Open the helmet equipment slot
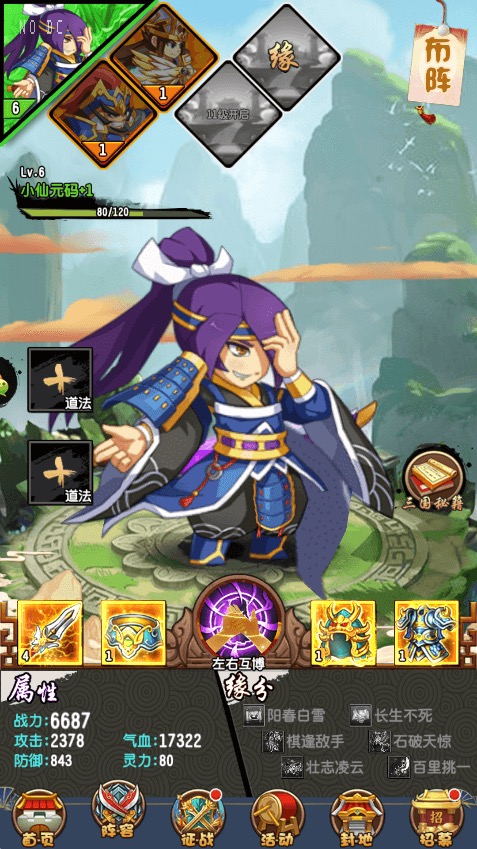This screenshot has height=849, width=477. [x=343, y=632]
